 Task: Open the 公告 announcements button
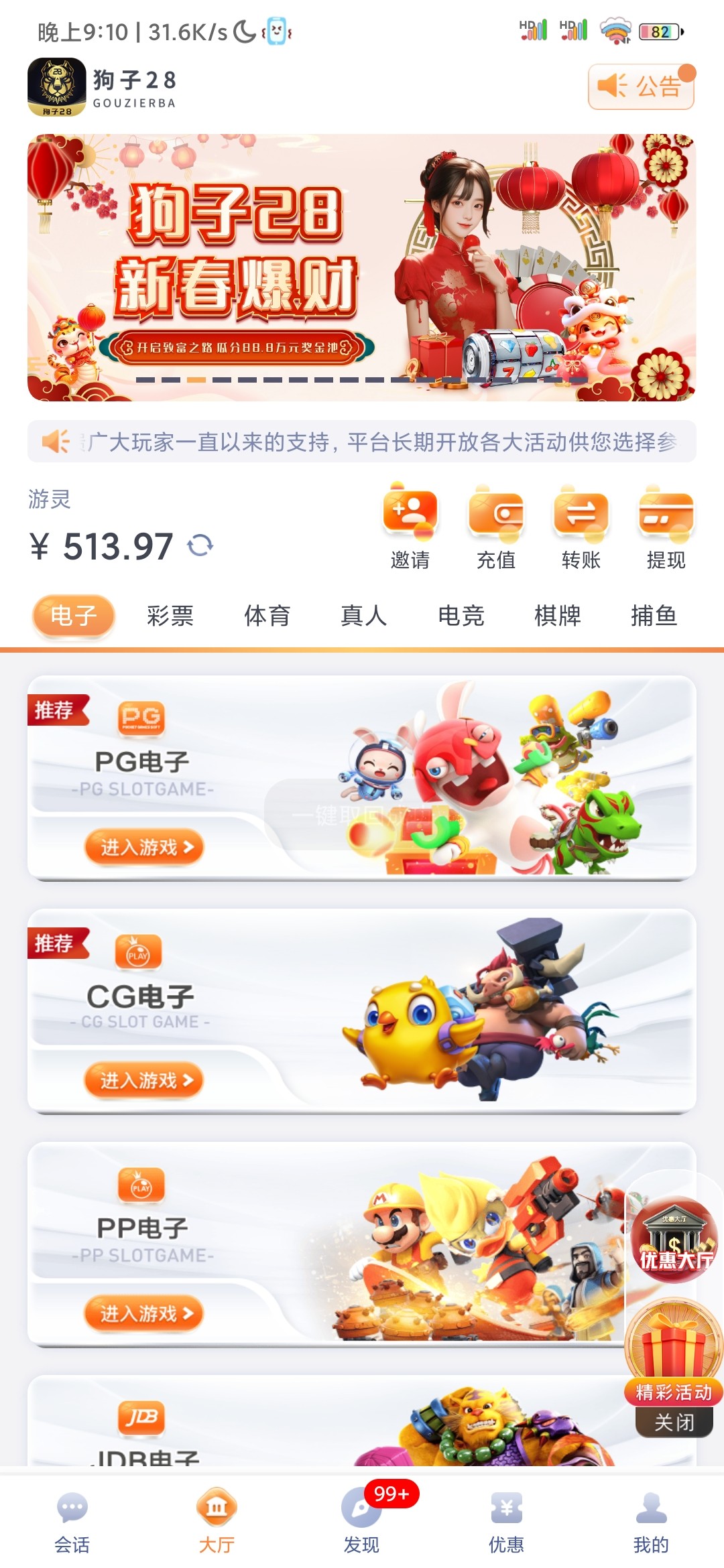point(640,86)
